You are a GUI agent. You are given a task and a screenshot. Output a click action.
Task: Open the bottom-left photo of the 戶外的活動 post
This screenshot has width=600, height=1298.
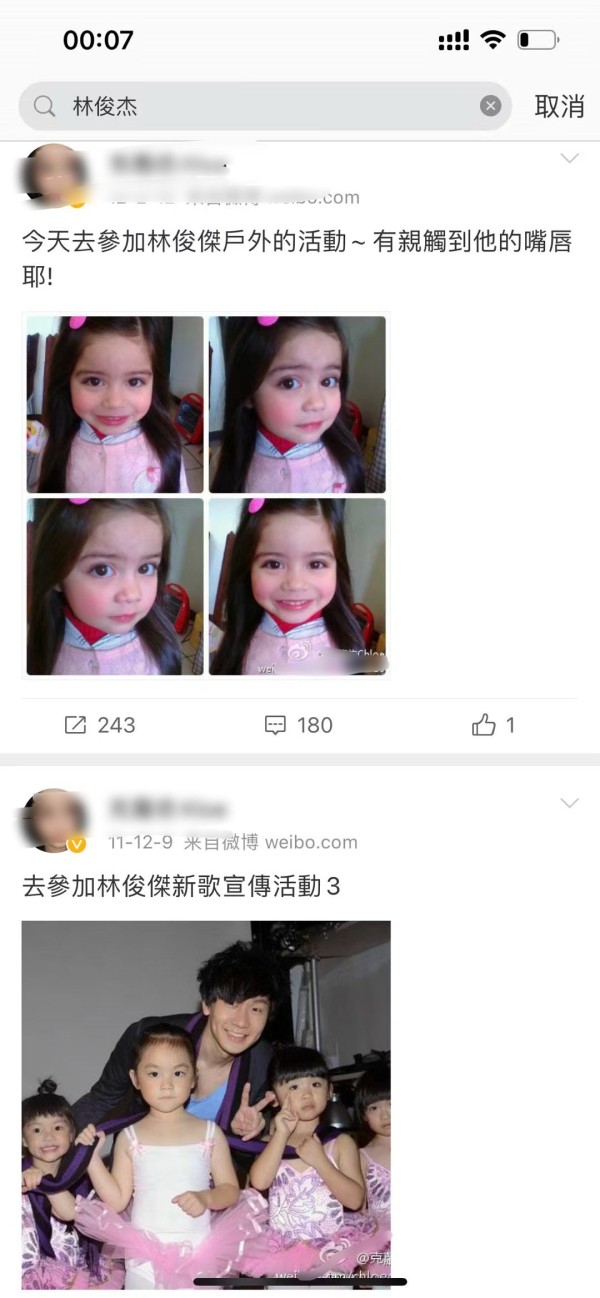(115, 586)
